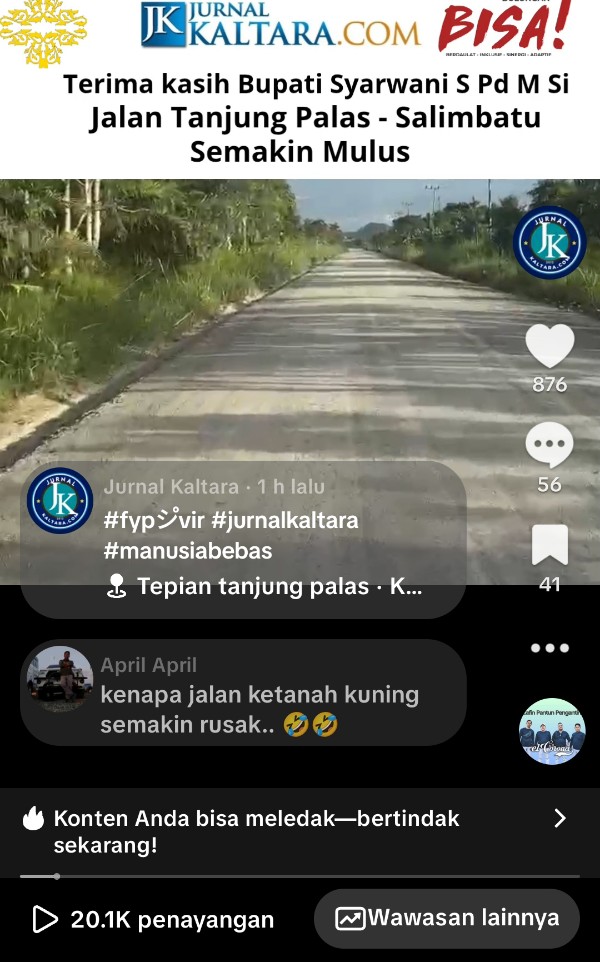View the 20.1K penayangan stats

point(154,920)
